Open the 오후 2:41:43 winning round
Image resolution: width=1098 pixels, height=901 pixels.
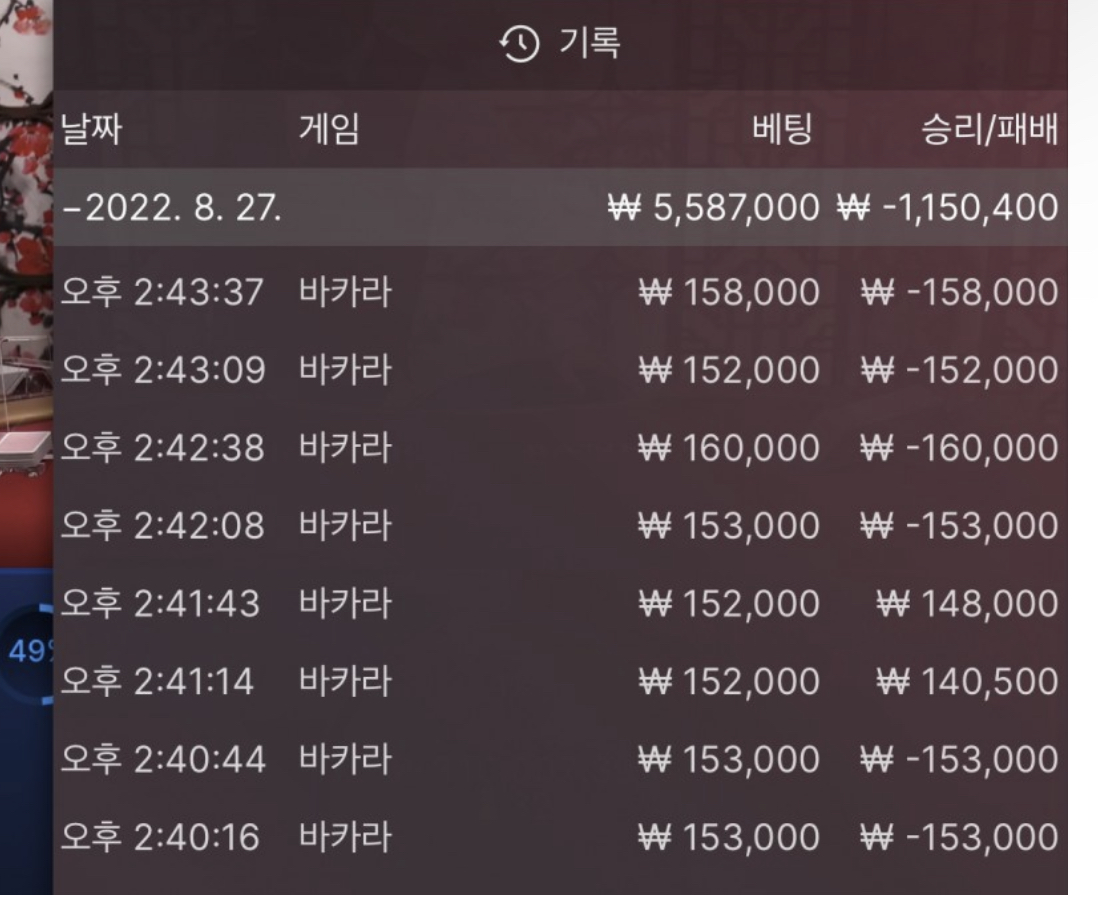(x=558, y=604)
